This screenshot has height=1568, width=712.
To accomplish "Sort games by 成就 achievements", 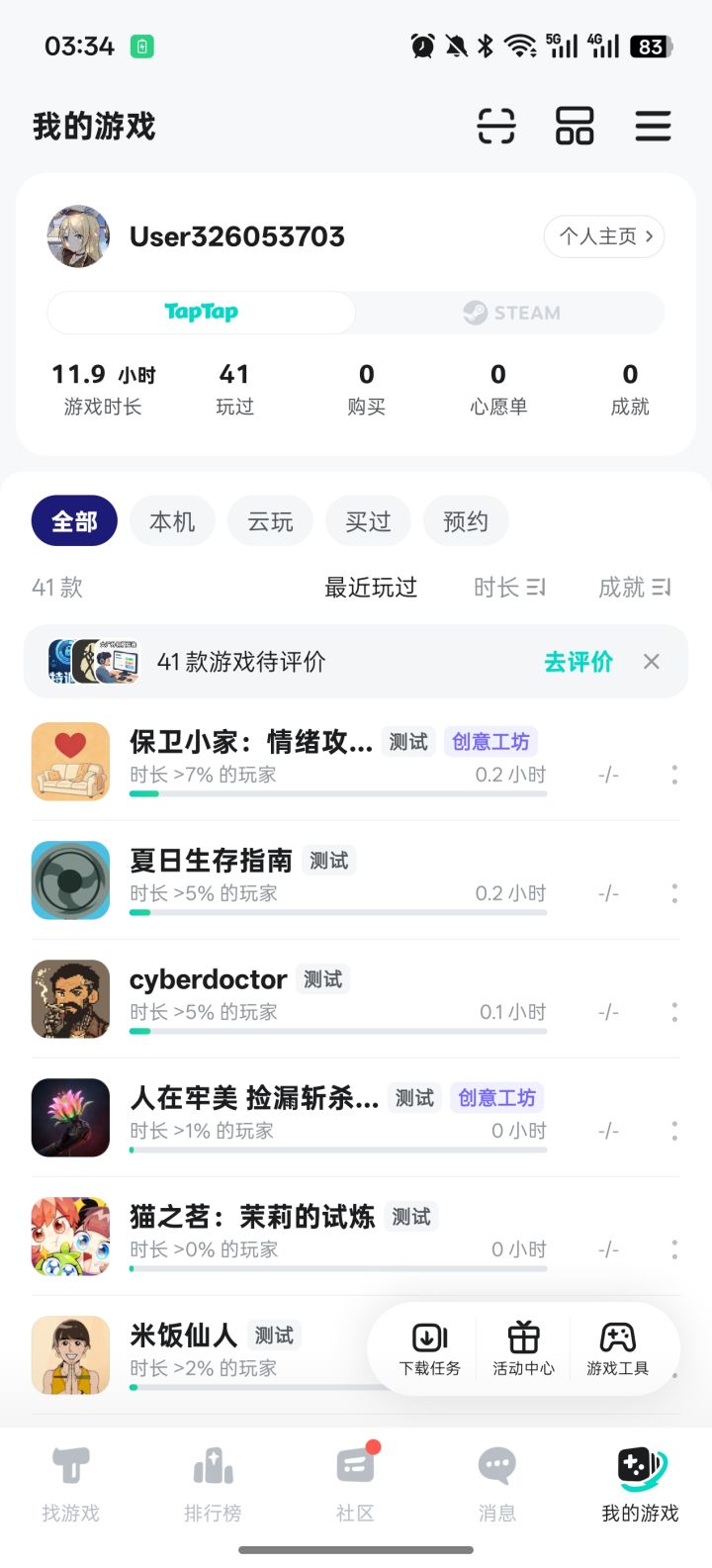I will click(x=634, y=587).
